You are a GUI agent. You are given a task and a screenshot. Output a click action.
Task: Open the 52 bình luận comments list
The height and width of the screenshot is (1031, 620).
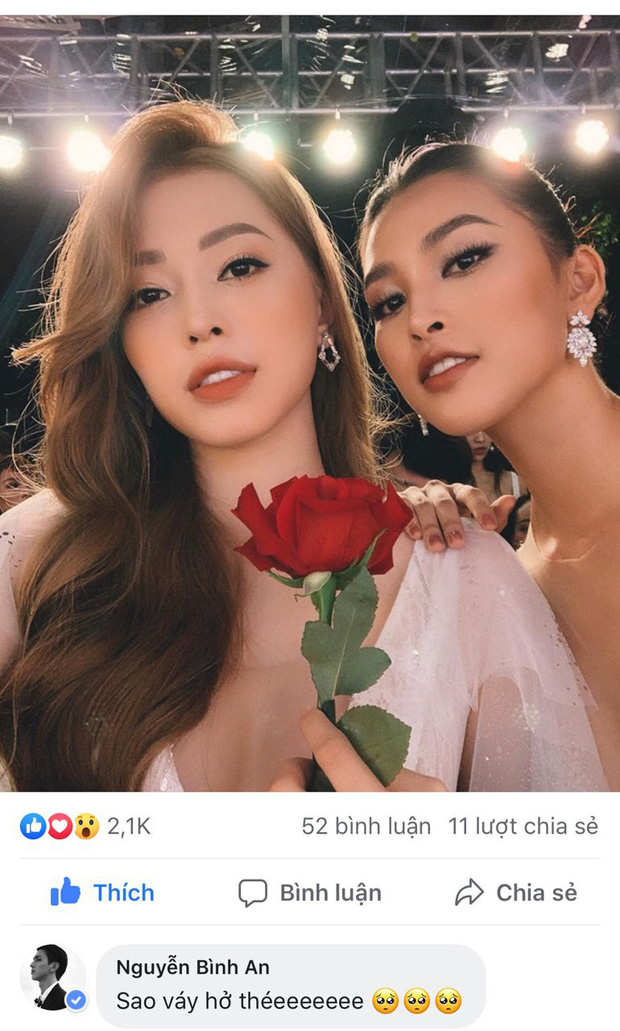[366, 826]
